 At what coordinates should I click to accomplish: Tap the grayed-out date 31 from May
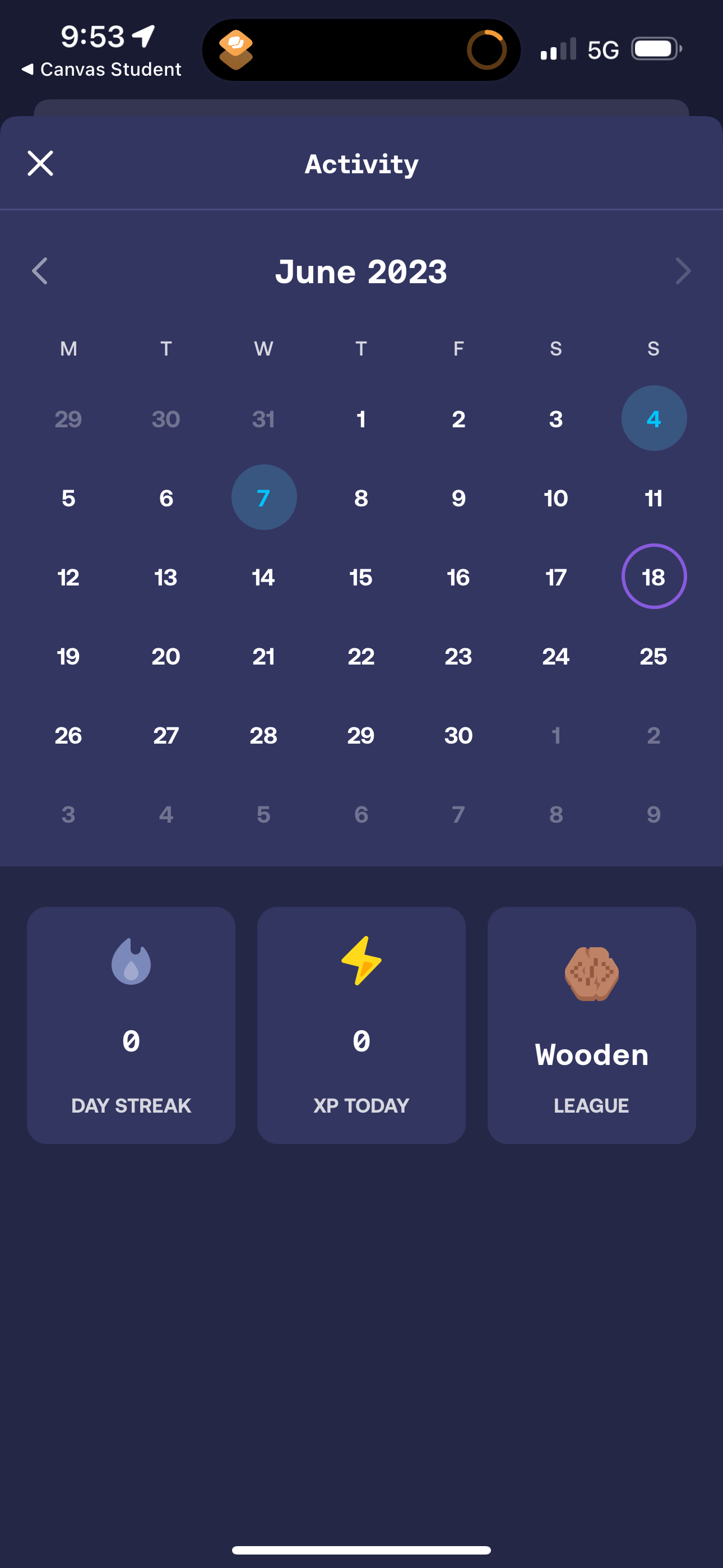pos(263,418)
